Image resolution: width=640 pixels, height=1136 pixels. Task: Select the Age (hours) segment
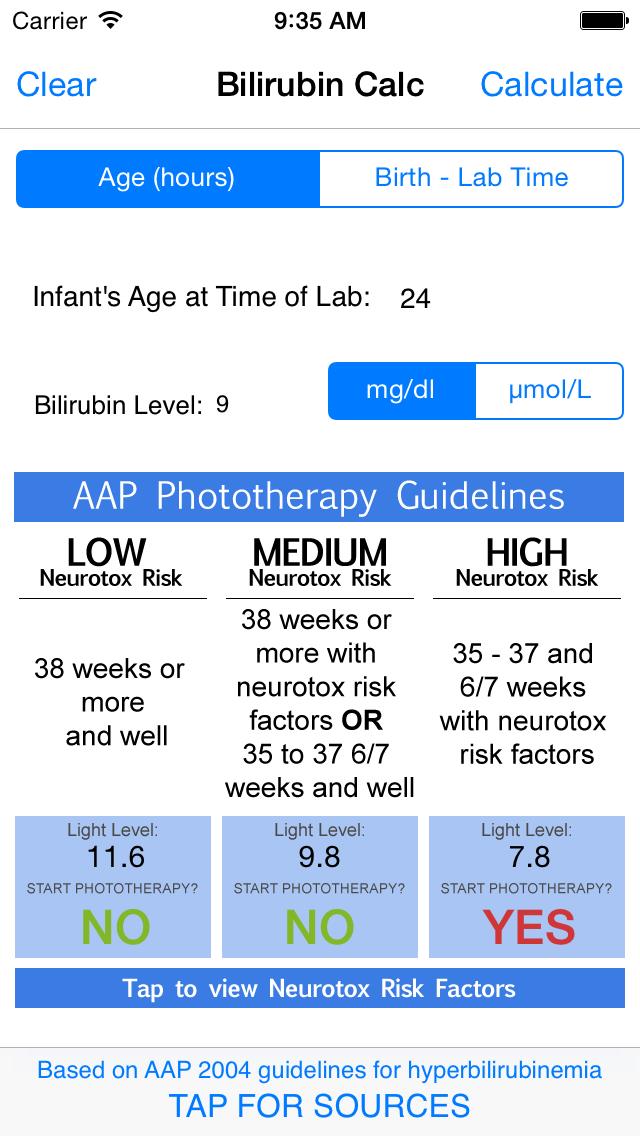(x=167, y=178)
